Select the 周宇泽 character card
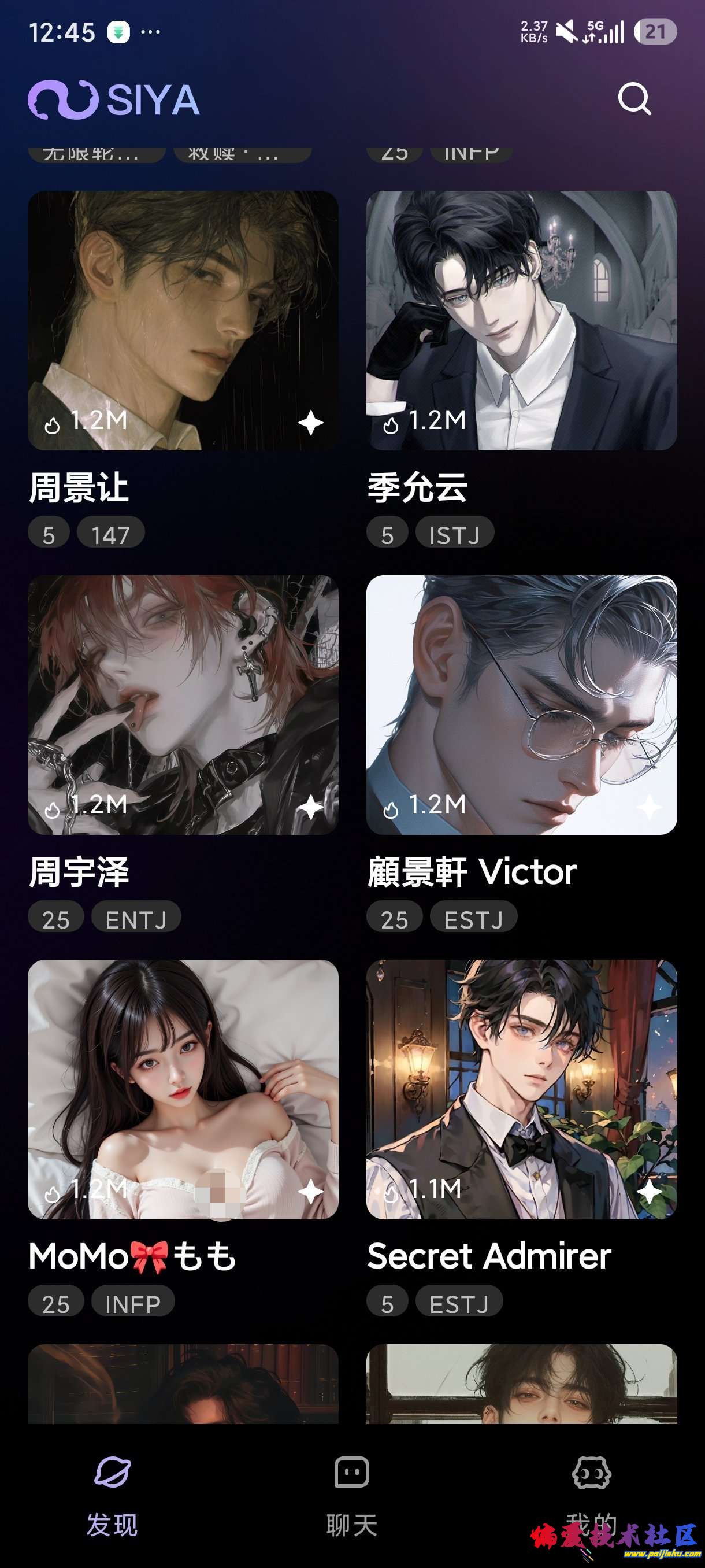Viewport: 705px width, 1568px height. coord(183,705)
